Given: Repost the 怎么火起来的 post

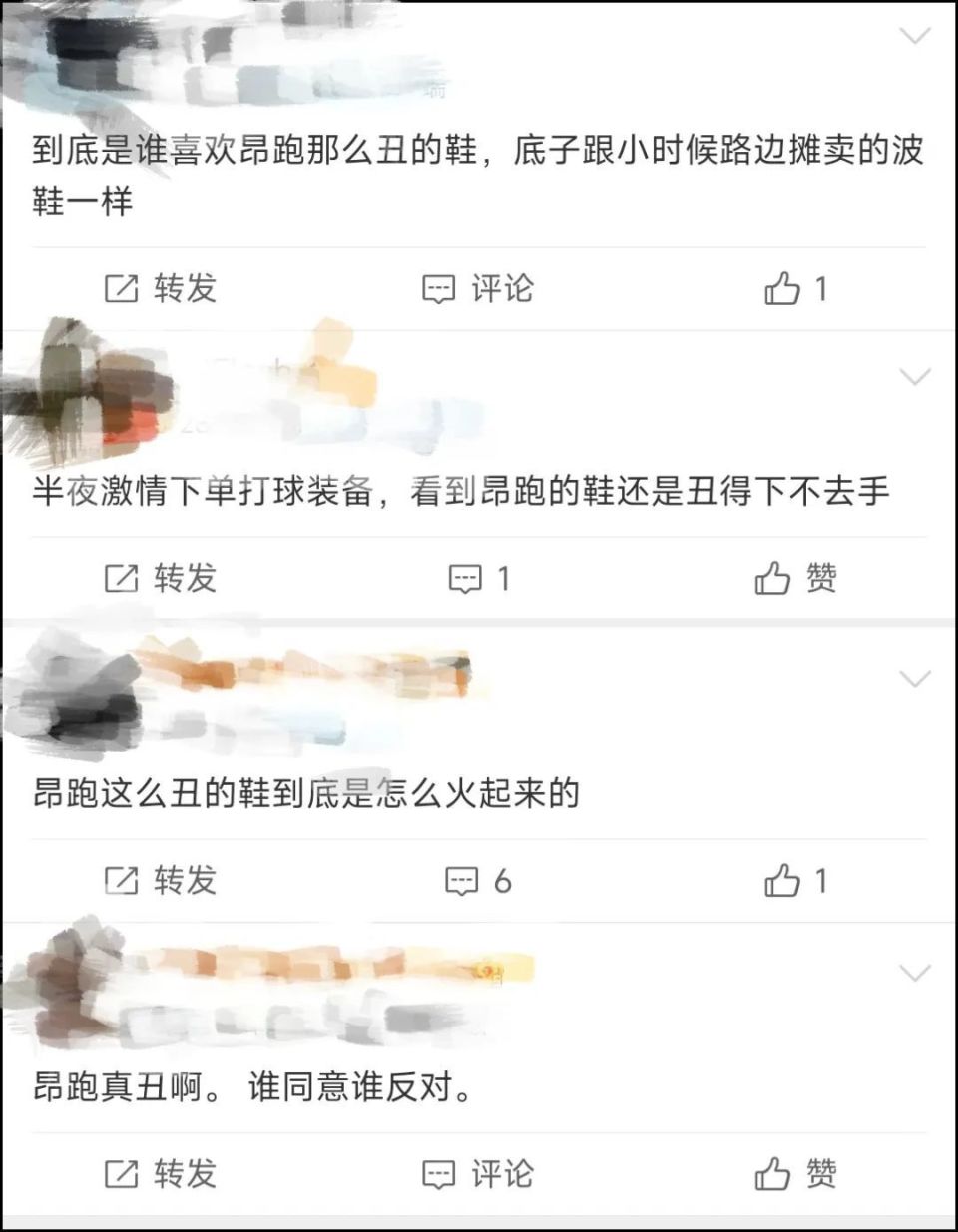Looking at the screenshot, I should pos(161,881).
